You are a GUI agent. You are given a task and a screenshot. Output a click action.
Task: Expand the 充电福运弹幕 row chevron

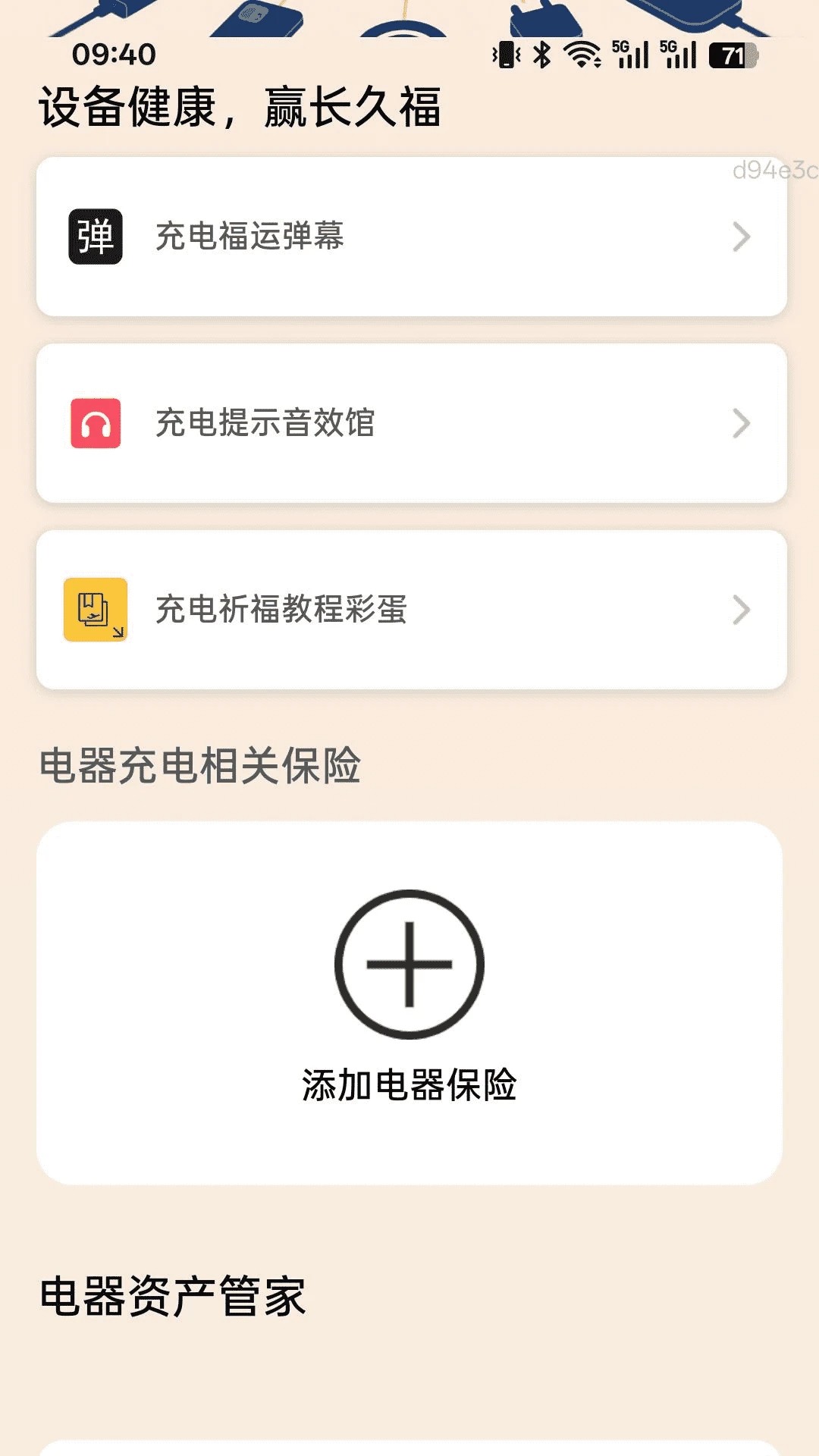tap(739, 237)
